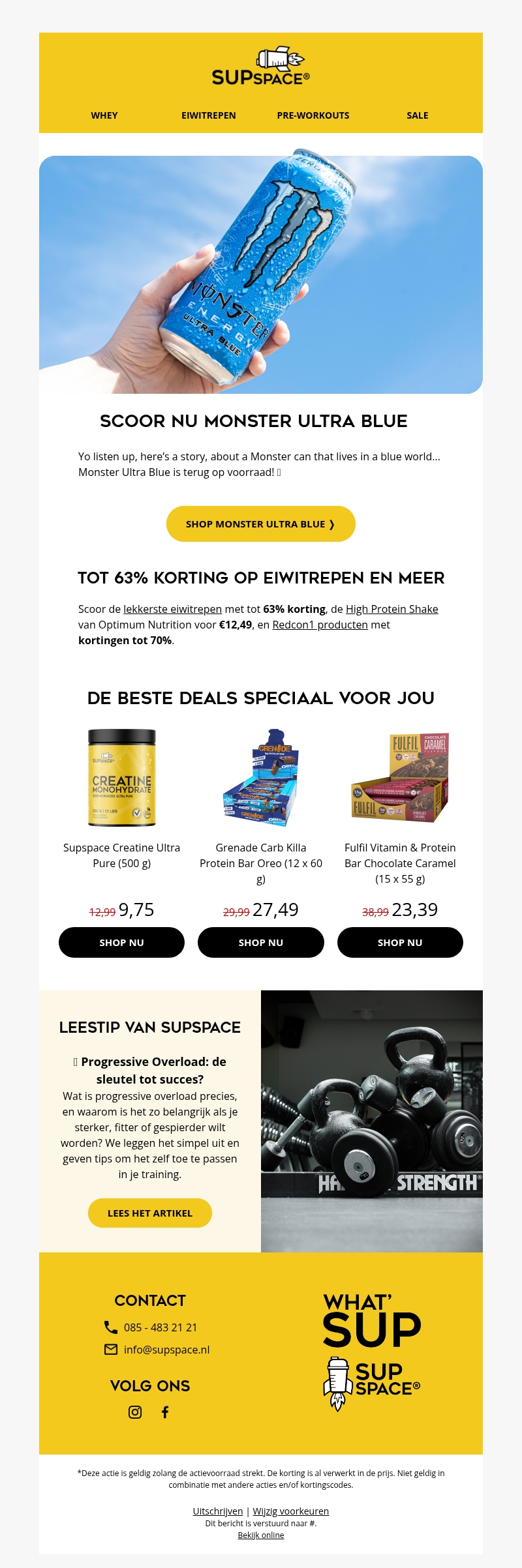The width and height of the screenshot is (522, 1568).
Task: Open the Supspace Facebook page
Action: coord(165,1412)
